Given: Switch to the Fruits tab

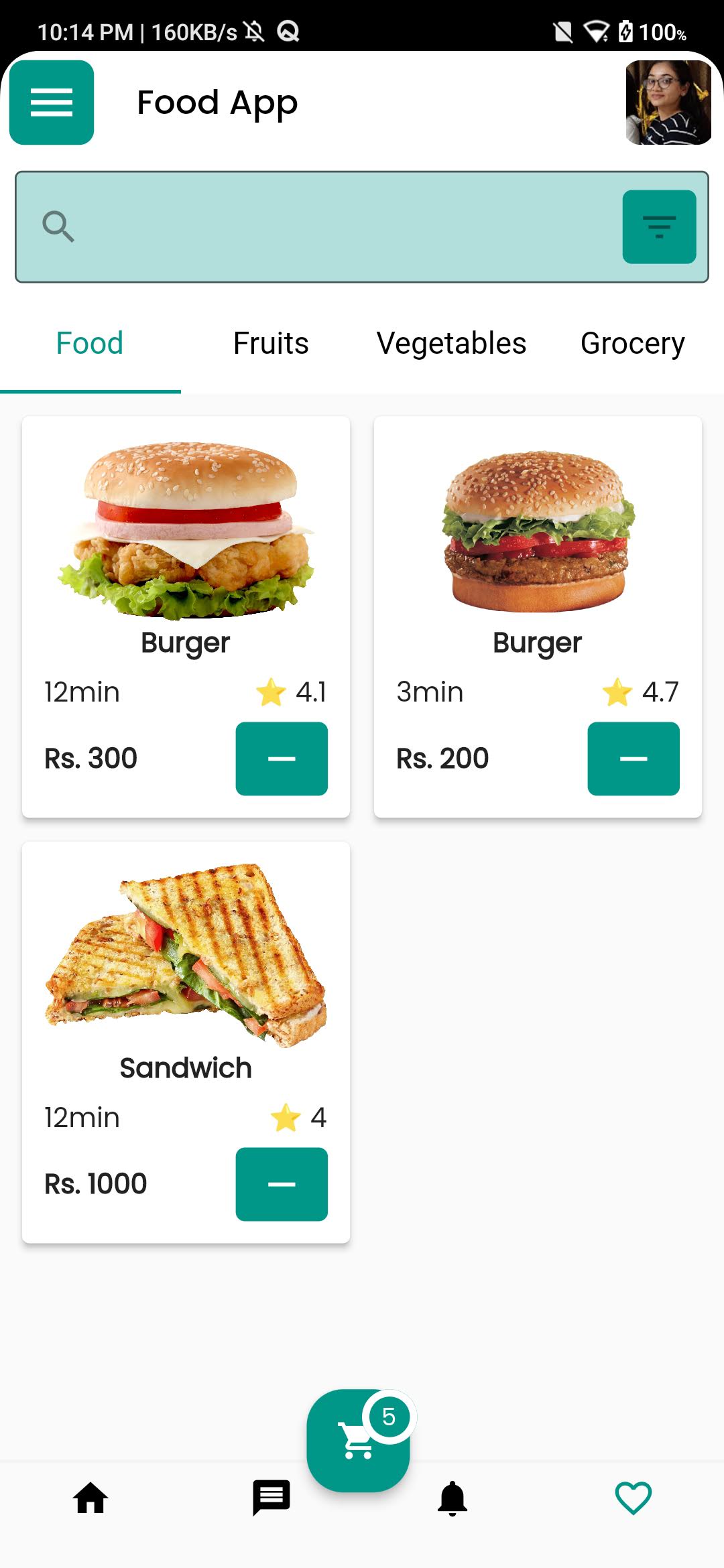Looking at the screenshot, I should [271, 342].
